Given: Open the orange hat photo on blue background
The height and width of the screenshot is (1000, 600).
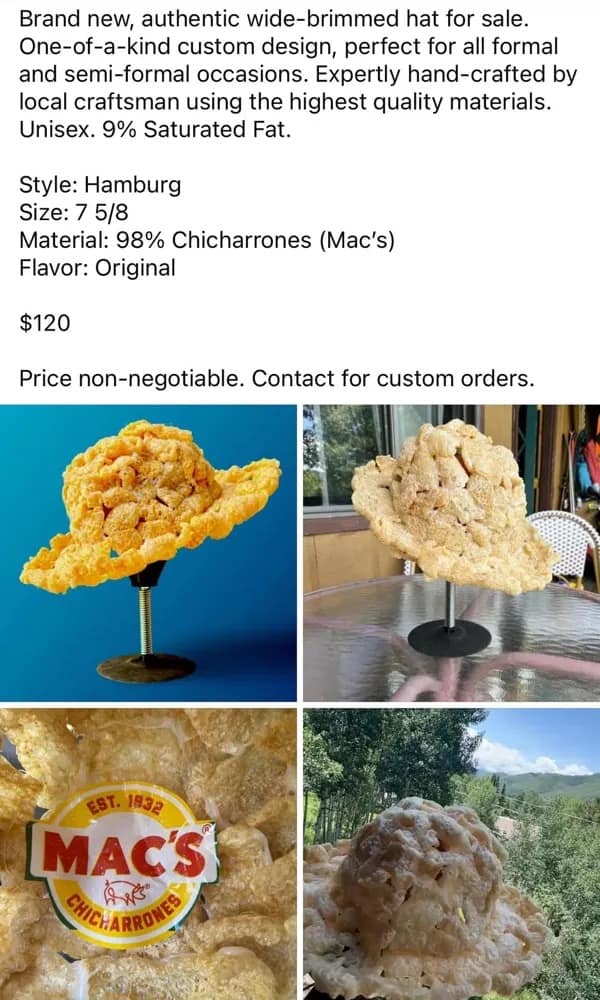Looking at the screenshot, I should 148,552.
